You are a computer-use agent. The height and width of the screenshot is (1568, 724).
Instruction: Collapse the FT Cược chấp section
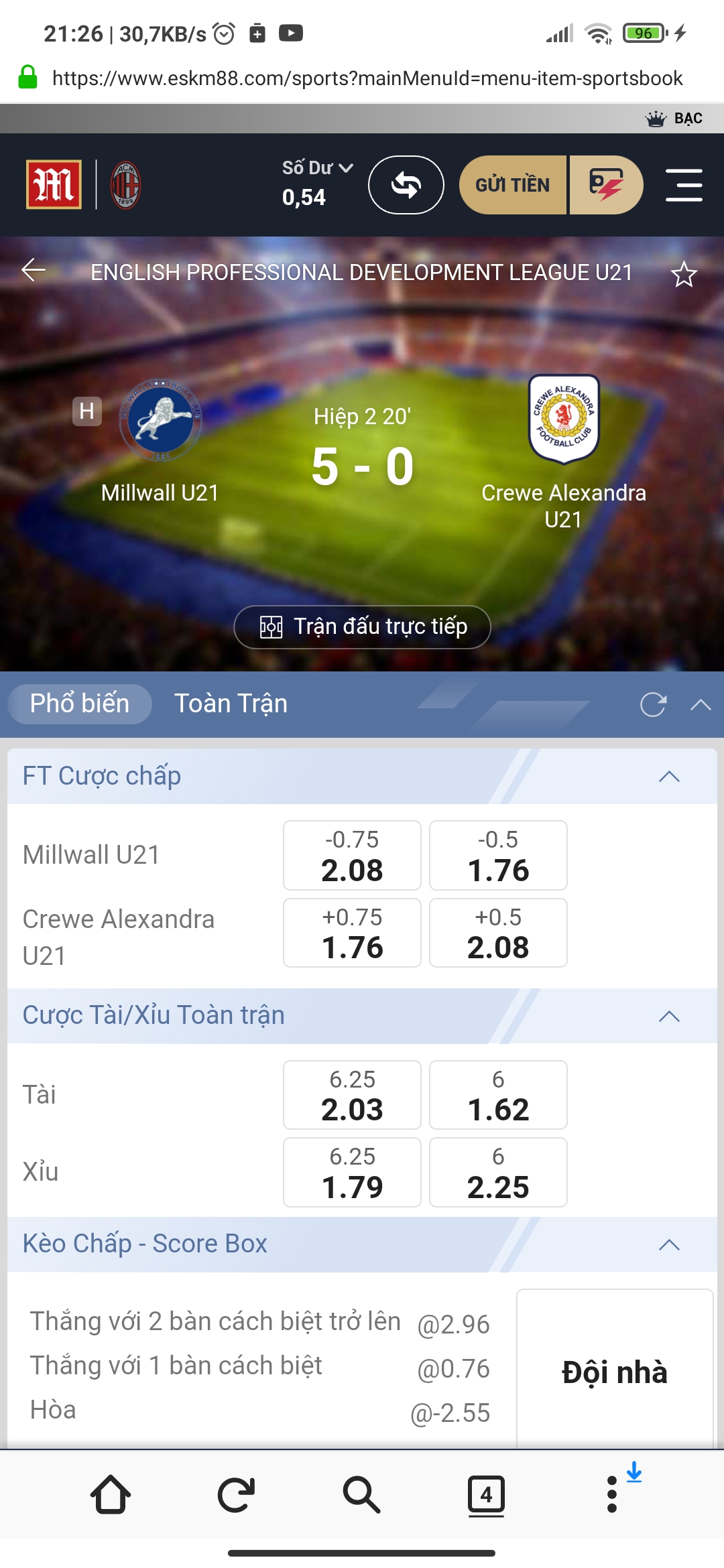(x=669, y=777)
